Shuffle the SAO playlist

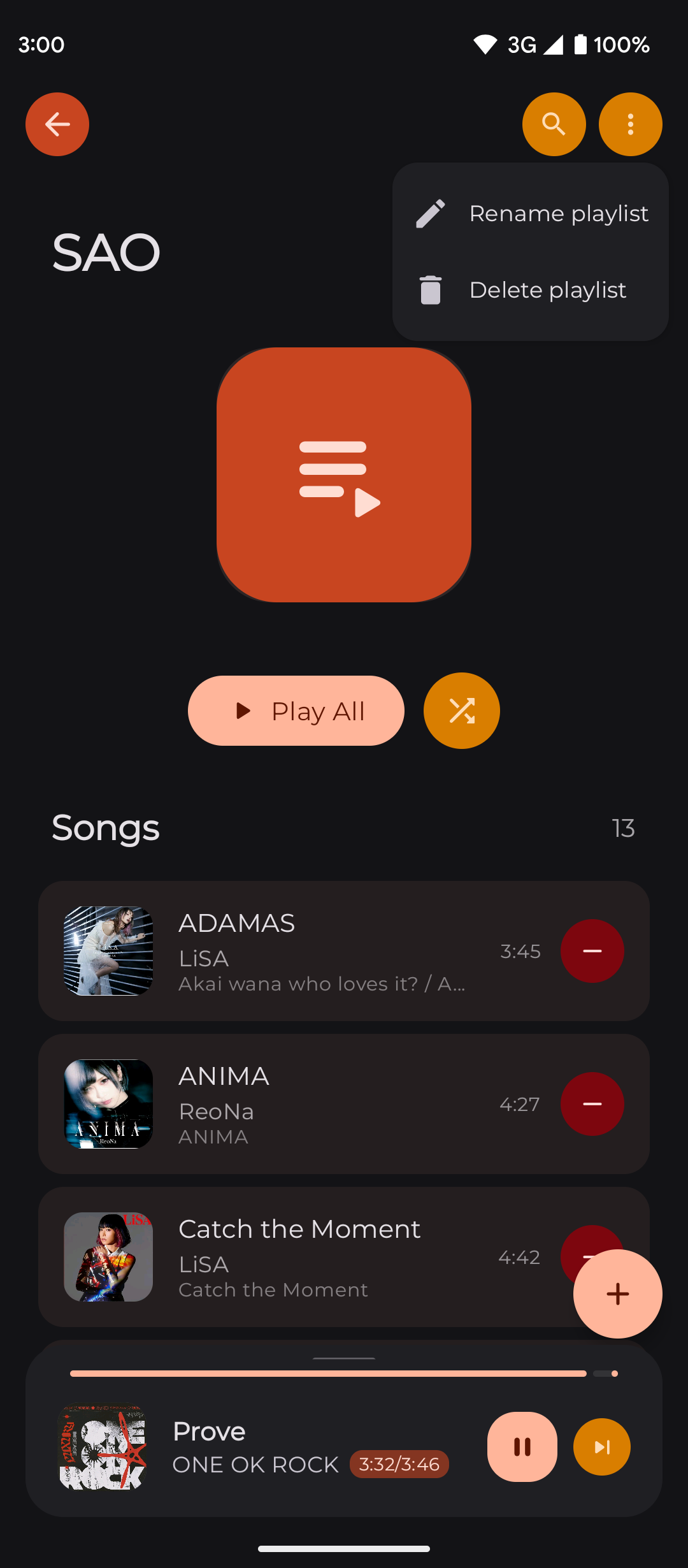coord(462,711)
